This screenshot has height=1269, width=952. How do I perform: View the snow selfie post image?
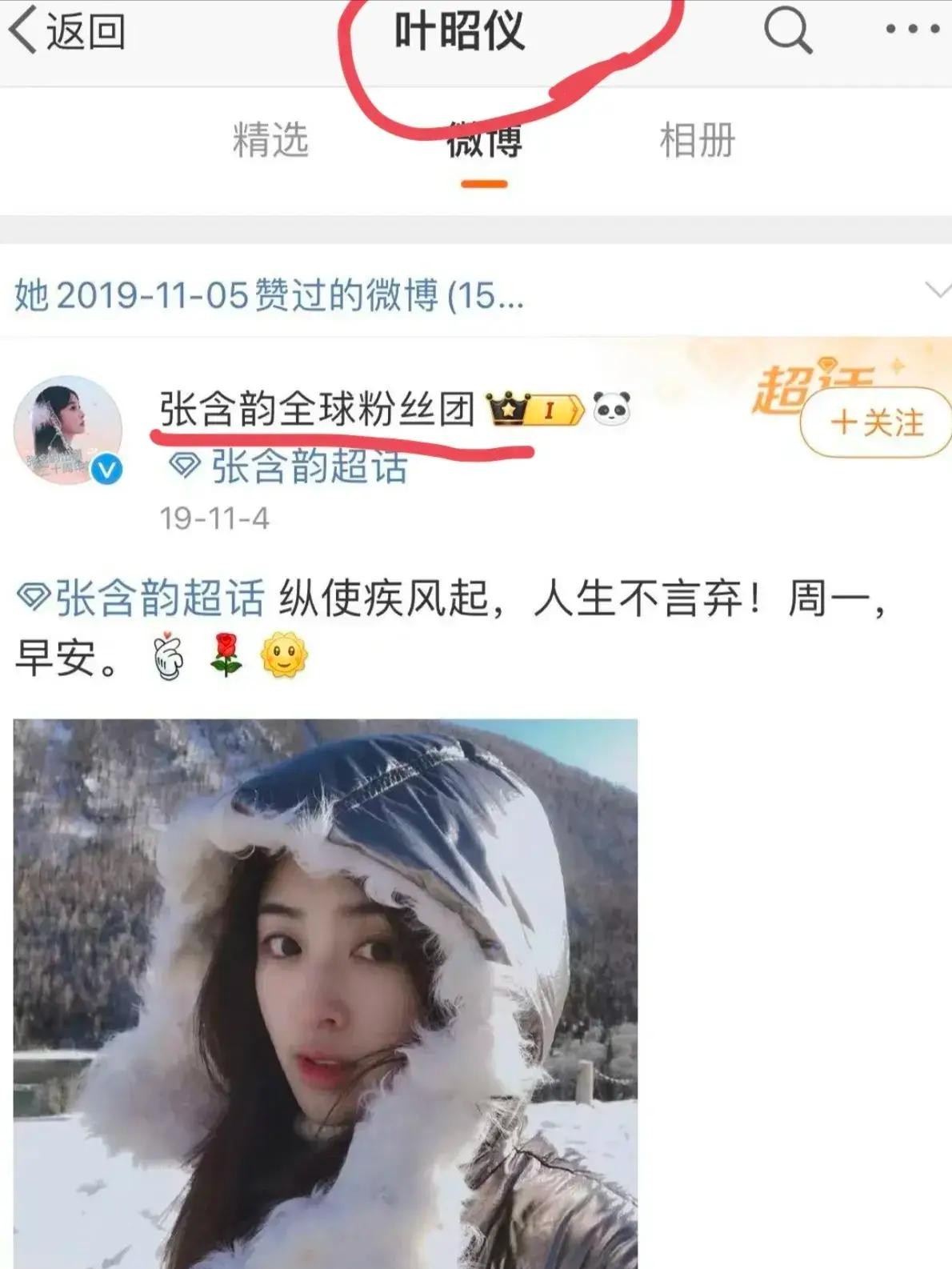click(325, 992)
